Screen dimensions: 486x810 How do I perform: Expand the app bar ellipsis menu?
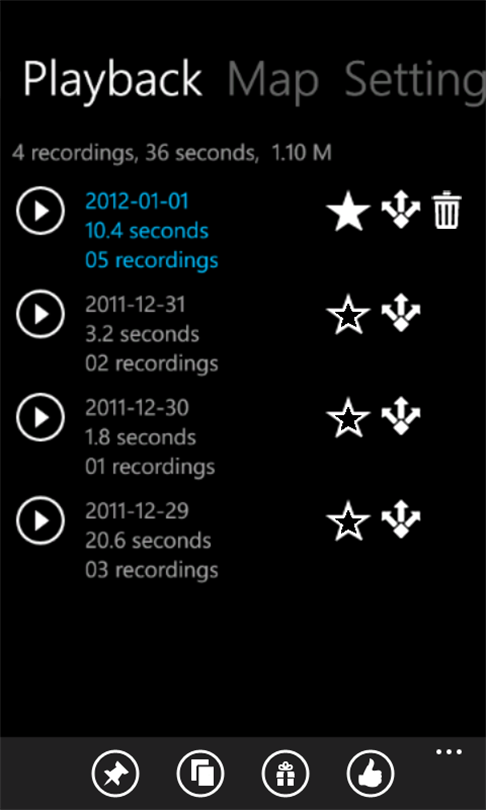pyautogui.click(x=449, y=752)
